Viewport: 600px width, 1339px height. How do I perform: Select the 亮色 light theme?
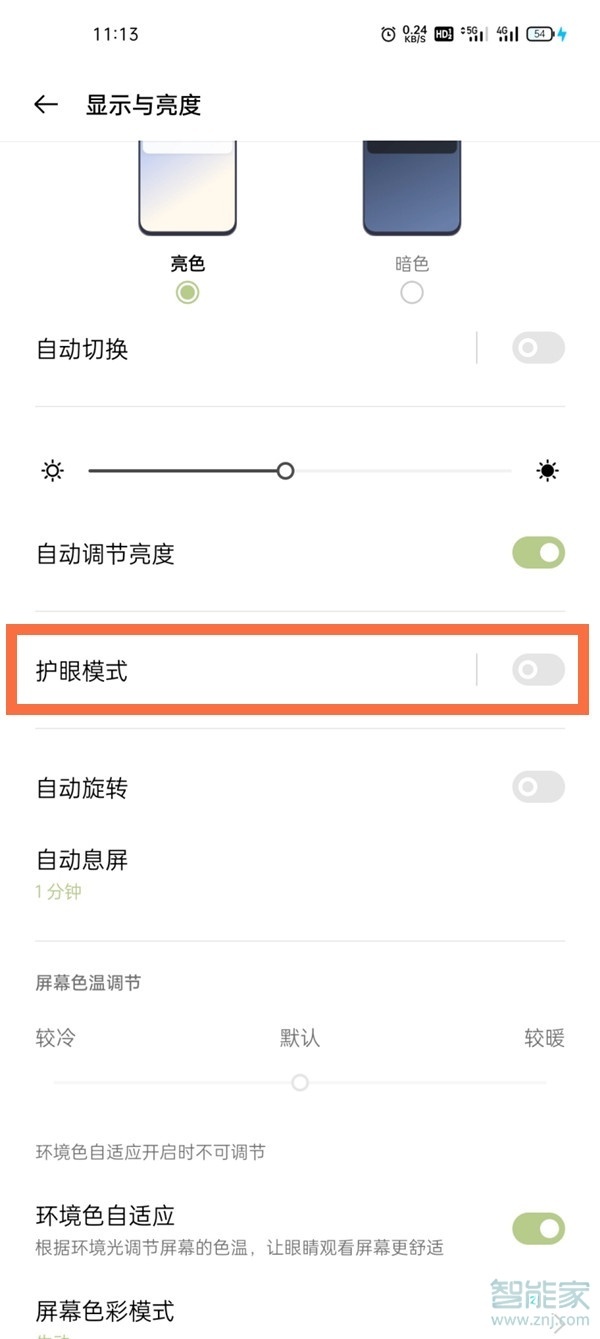click(x=187, y=292)
